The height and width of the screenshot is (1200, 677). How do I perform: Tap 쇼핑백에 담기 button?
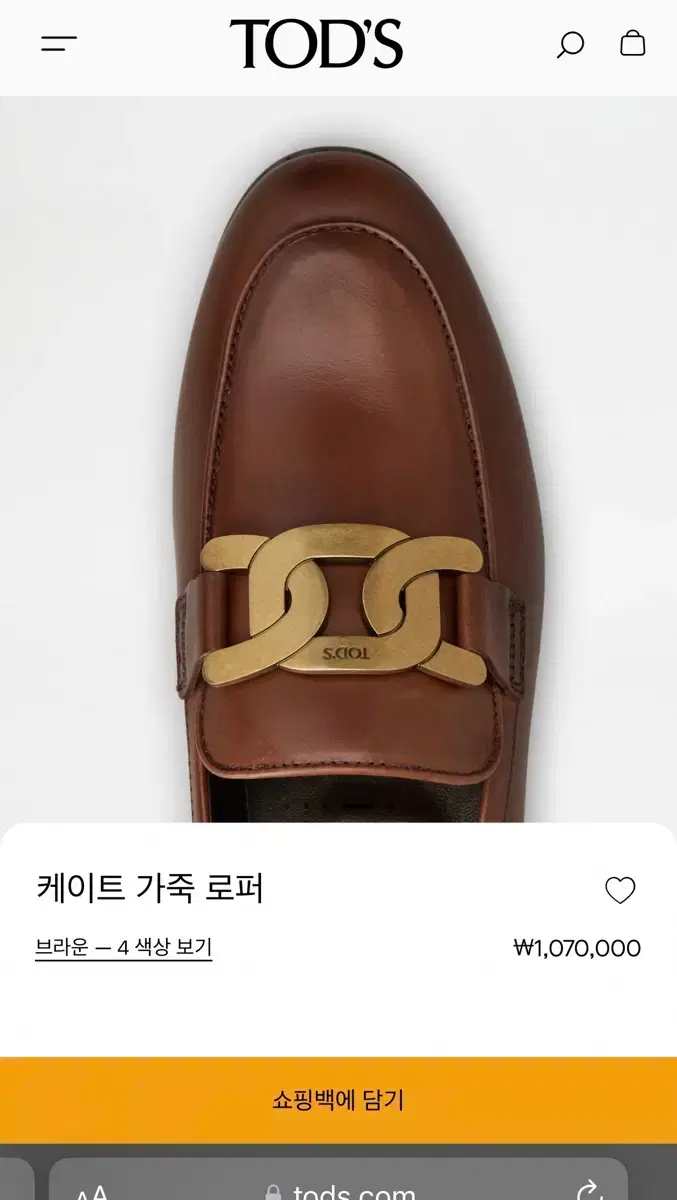[x=338, y=1100]
